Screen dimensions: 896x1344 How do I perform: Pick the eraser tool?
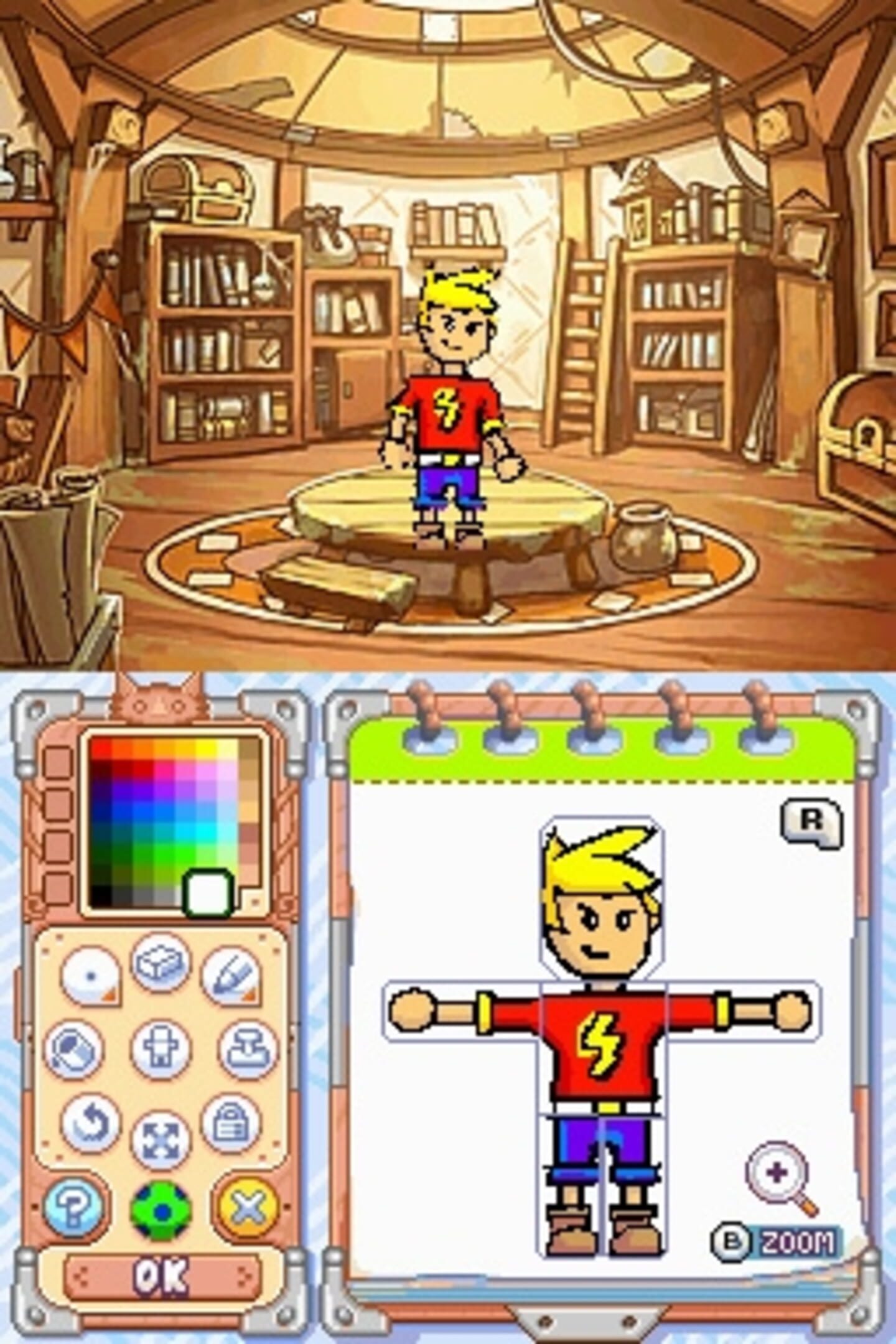(x=161, y=964)
